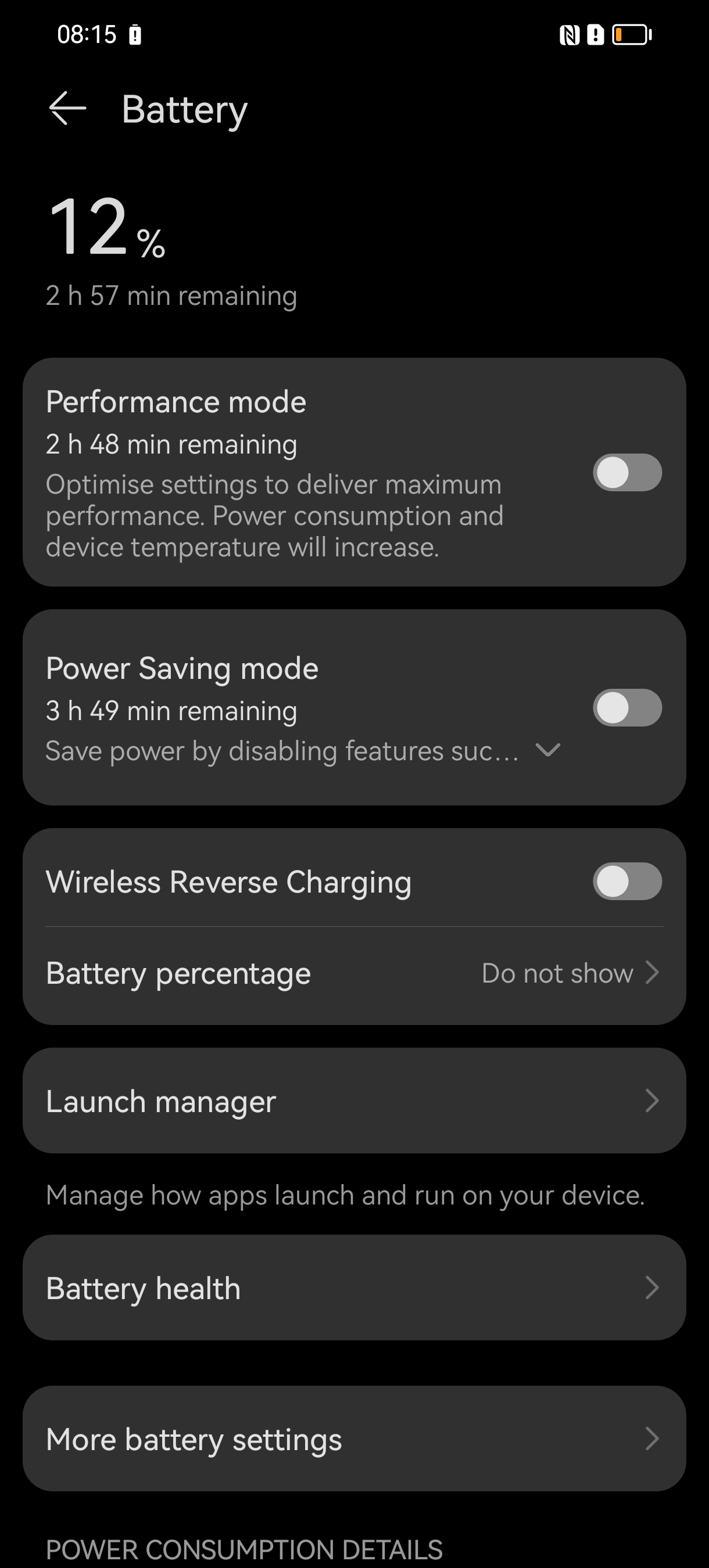View Battery health details

[354, 1288]
